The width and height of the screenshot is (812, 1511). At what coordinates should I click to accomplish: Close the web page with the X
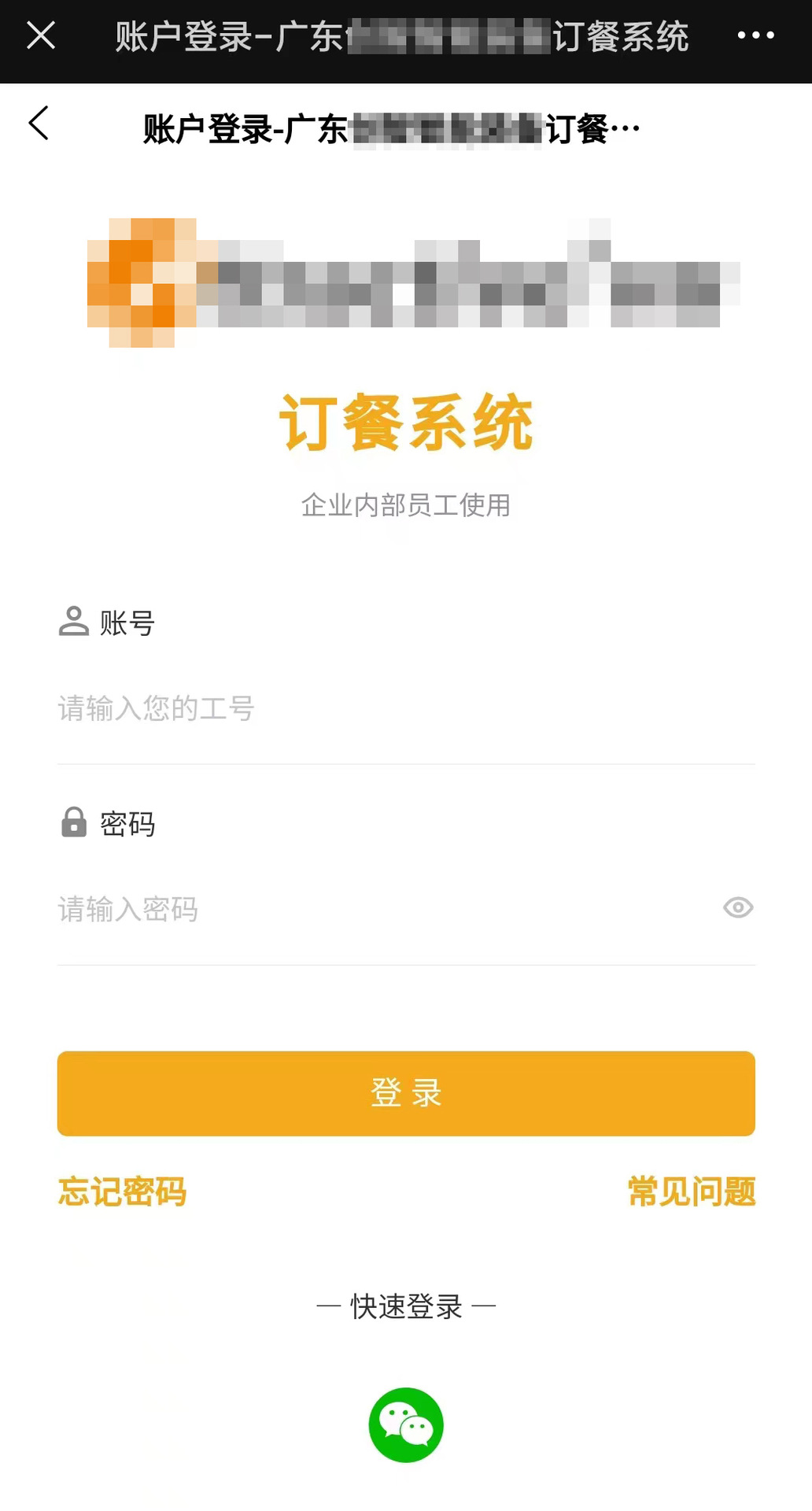[41, 35]
